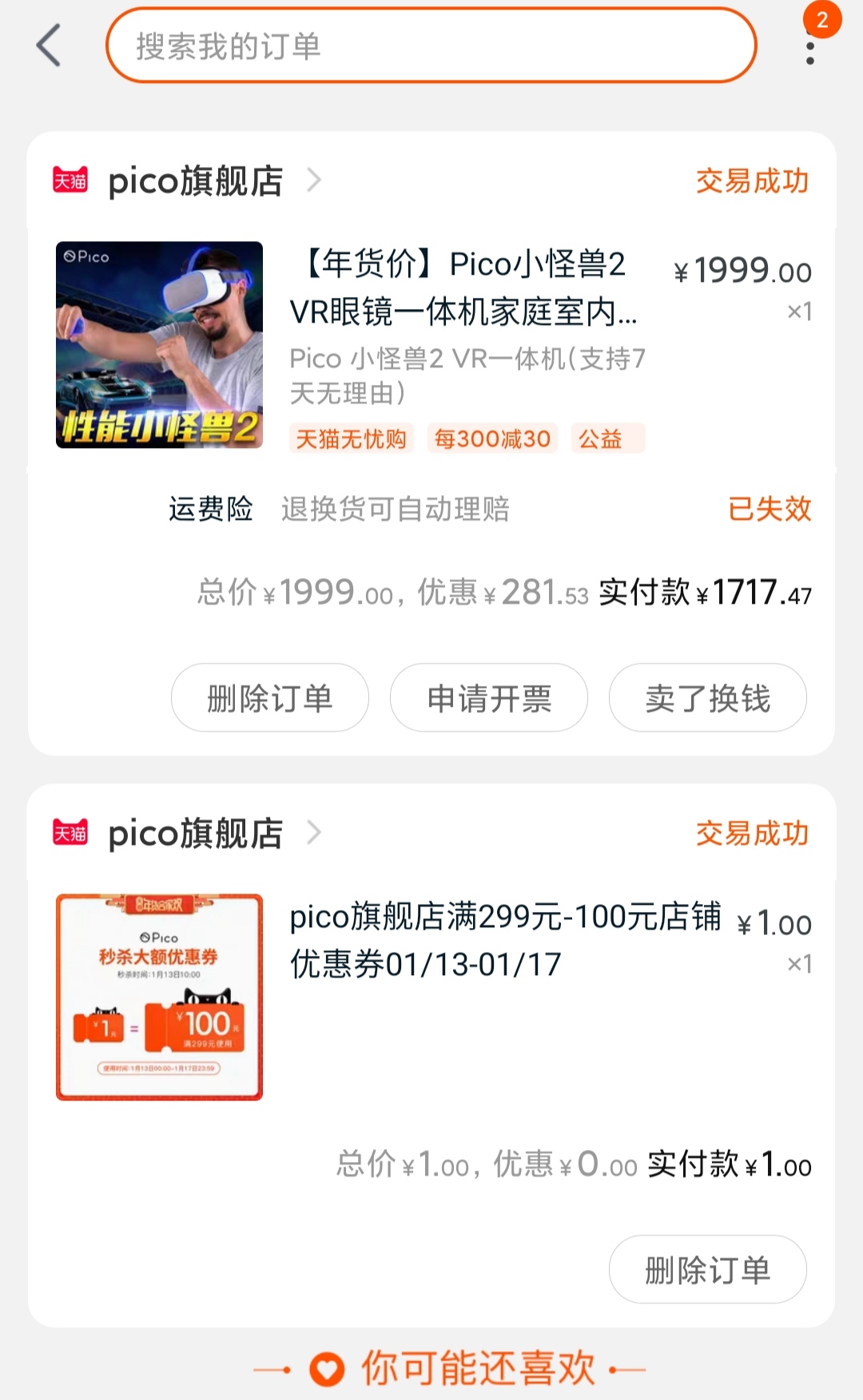Image resolution: width=863 pixels, height=1400 pixels.
Task: Select 卖了换钱 to resell the item
Action: [x=708, y=698]
